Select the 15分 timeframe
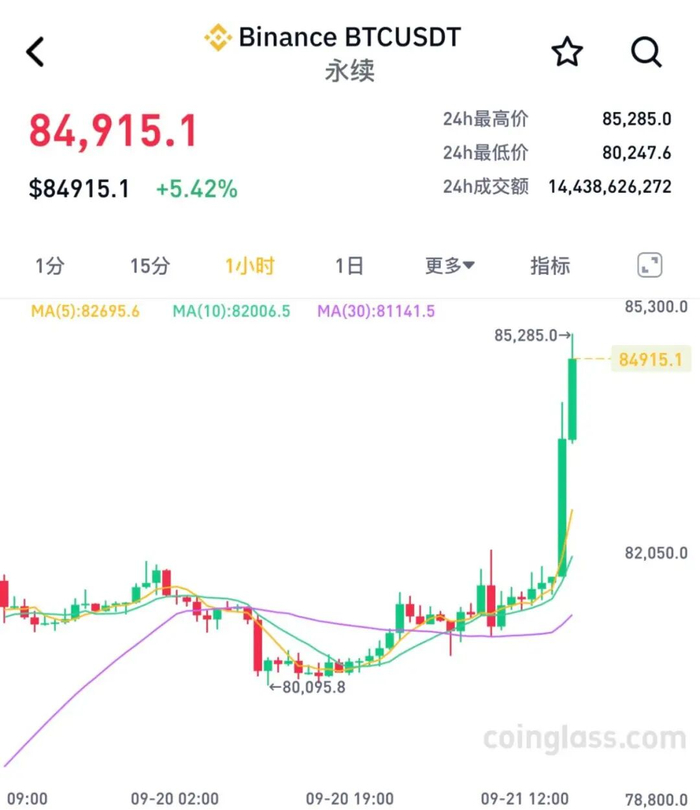The image size is (700, 810). (150, 266)
